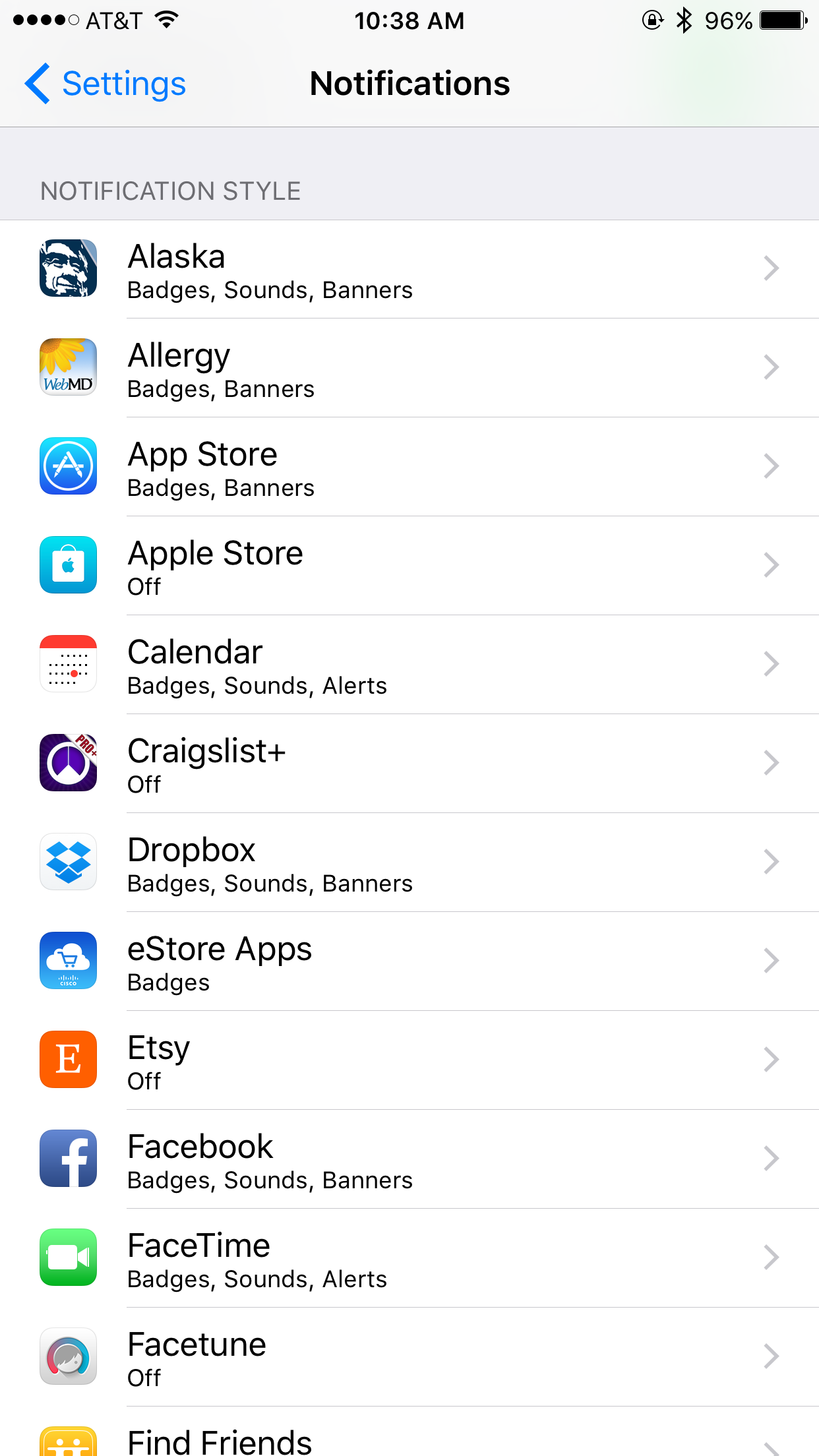Open Alaska notification settings
Screen dimensions: 819x1456
coord(409,269)
